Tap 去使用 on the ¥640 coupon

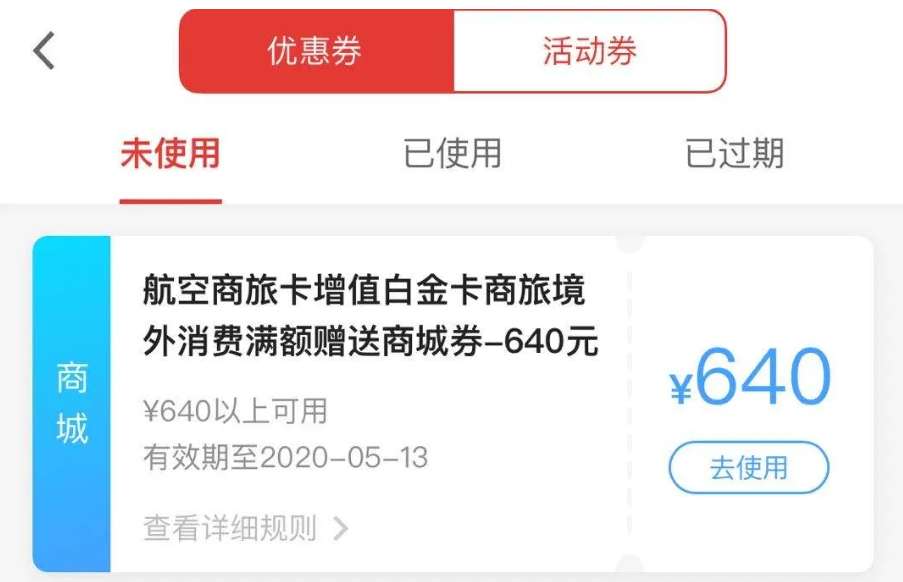[748, 467]
